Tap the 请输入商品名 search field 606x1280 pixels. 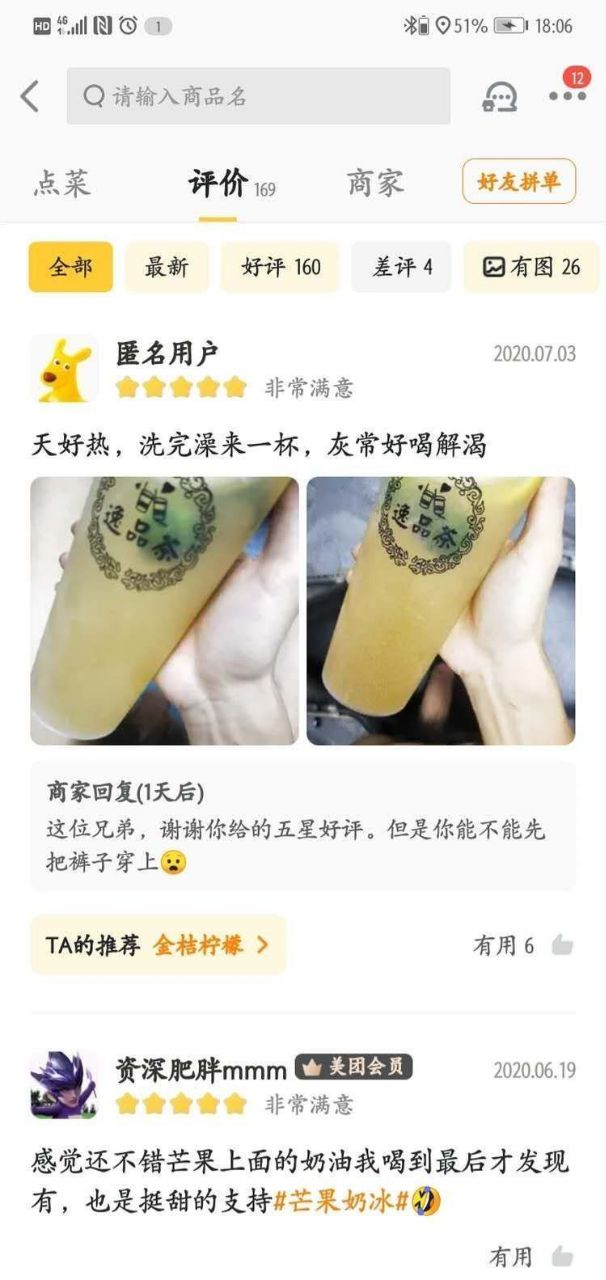[x=258, y=96]
